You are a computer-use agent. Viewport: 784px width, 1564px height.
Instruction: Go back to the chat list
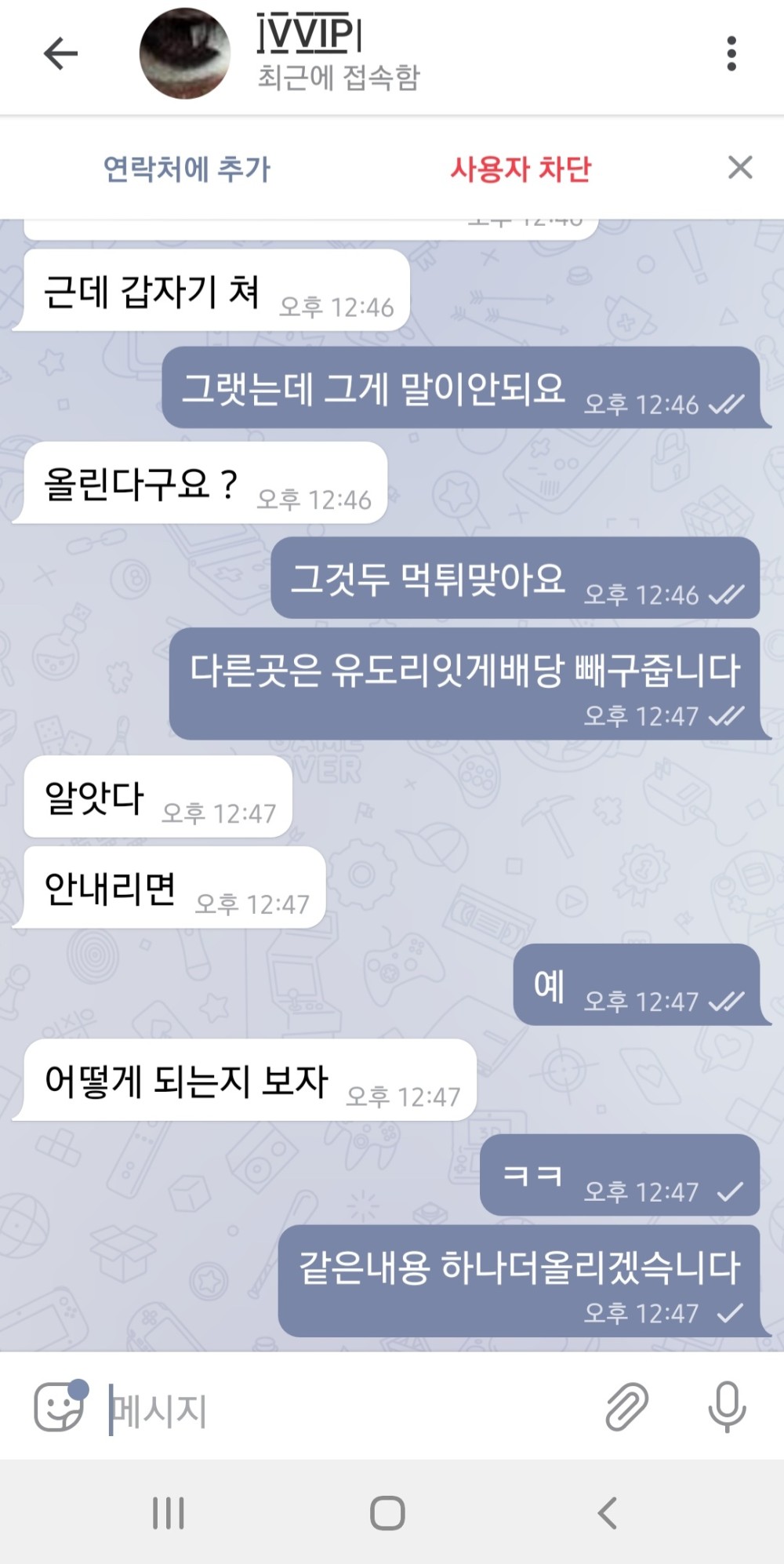[60, 54]
